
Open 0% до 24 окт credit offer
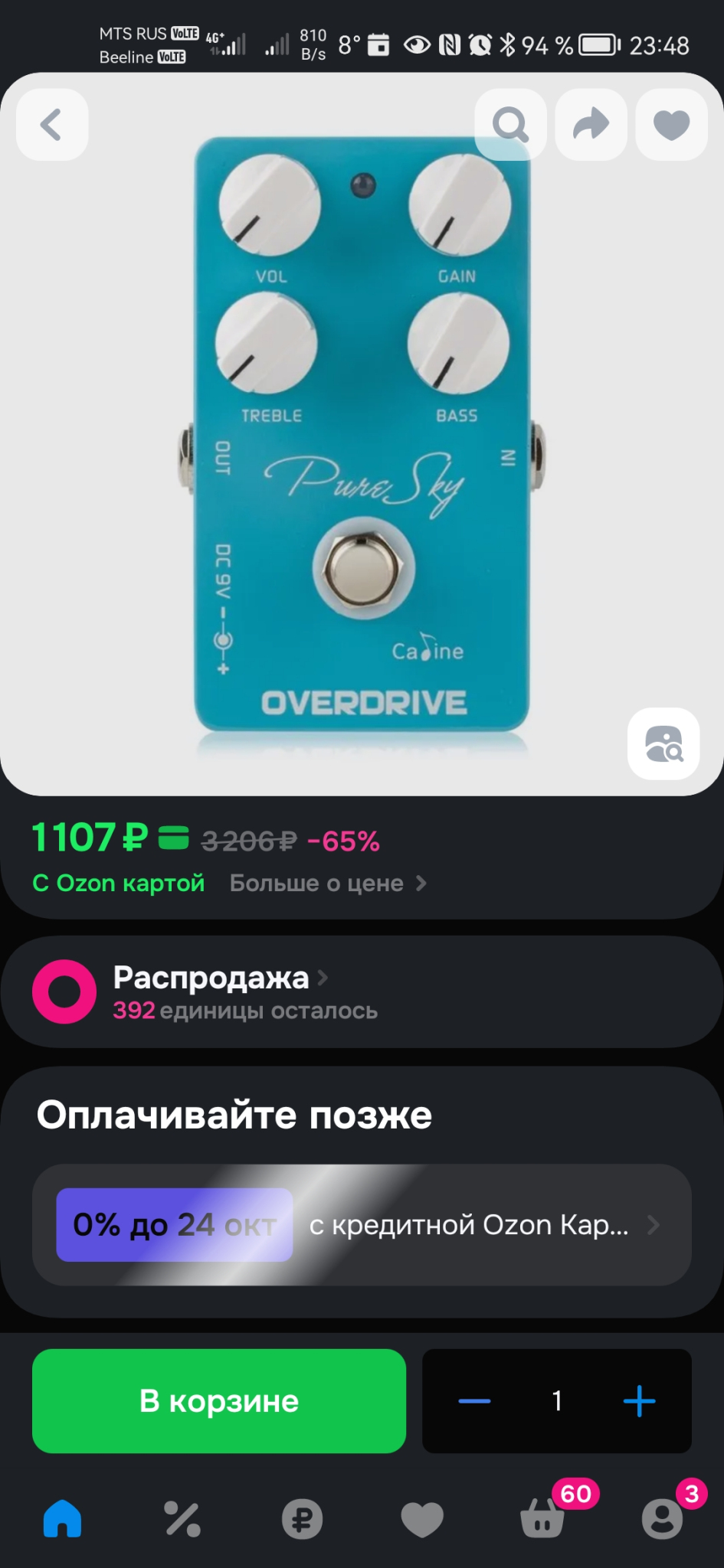coord(362,1225)
